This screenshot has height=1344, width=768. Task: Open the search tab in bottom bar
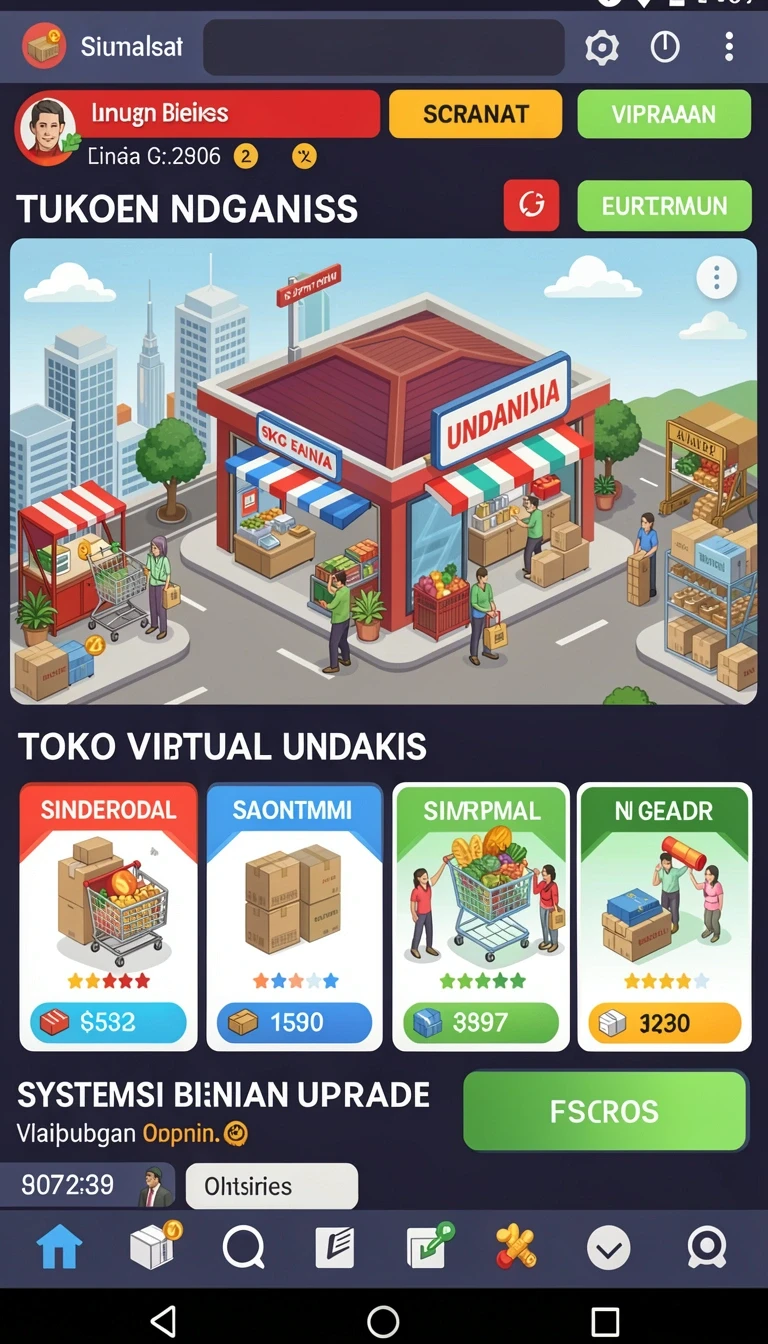click(243, 1248)
